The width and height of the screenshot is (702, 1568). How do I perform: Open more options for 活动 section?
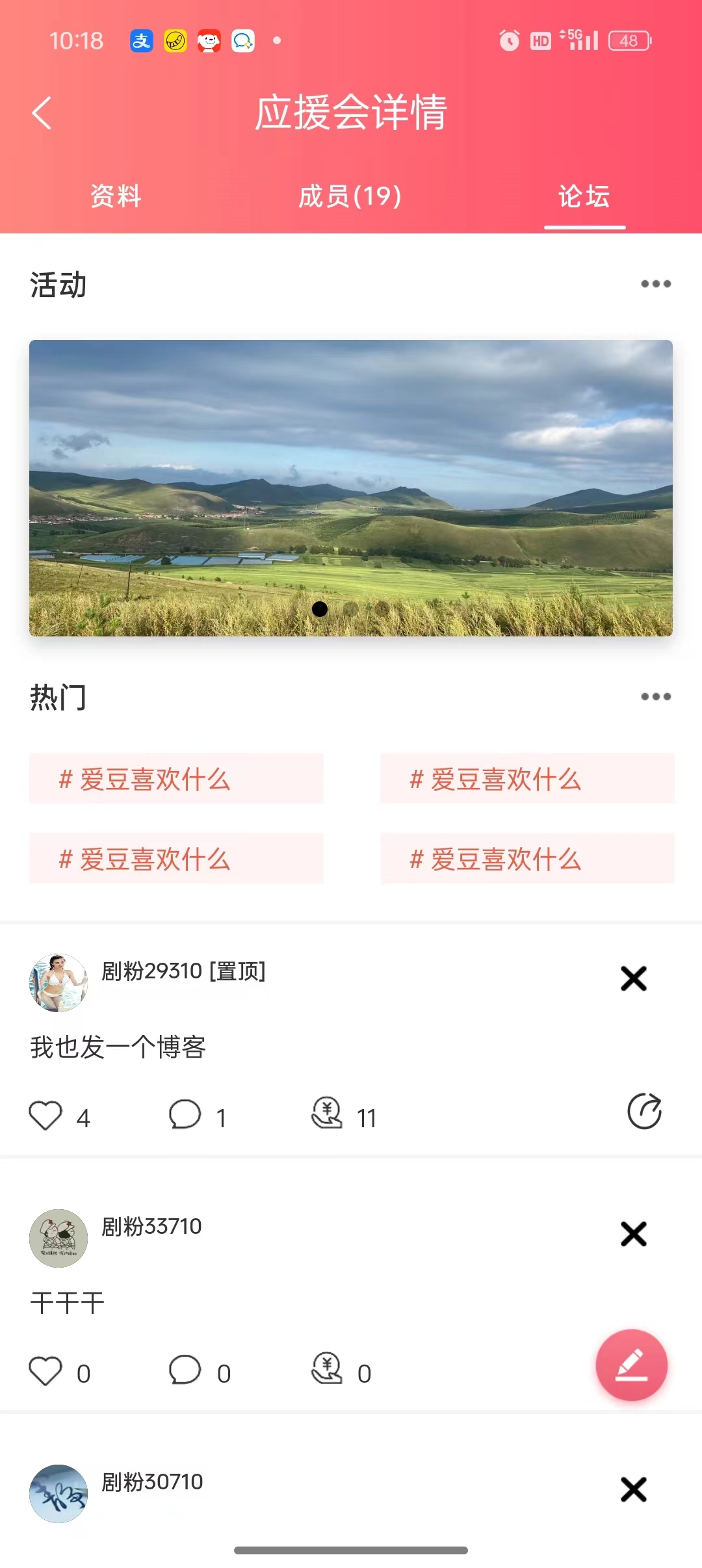(655, 284)
